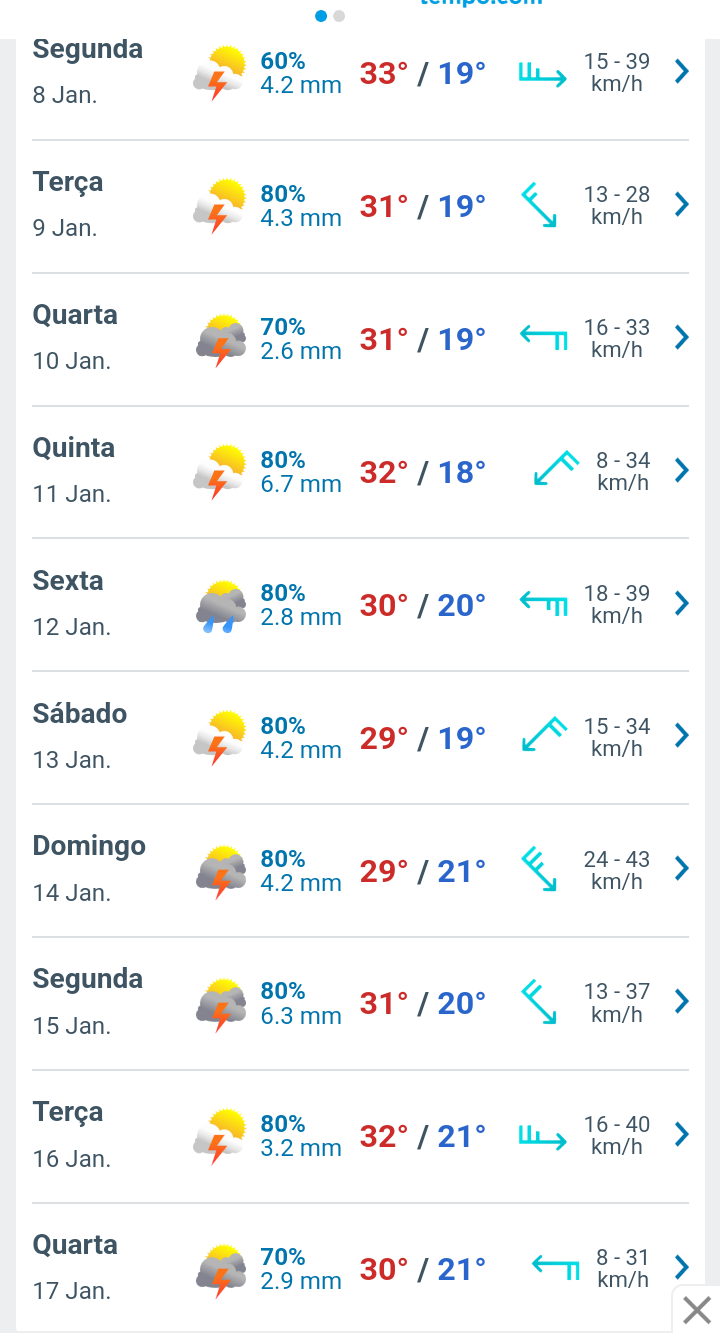Open Domingo 14 Jan. forecast details

tap(360, 871)
